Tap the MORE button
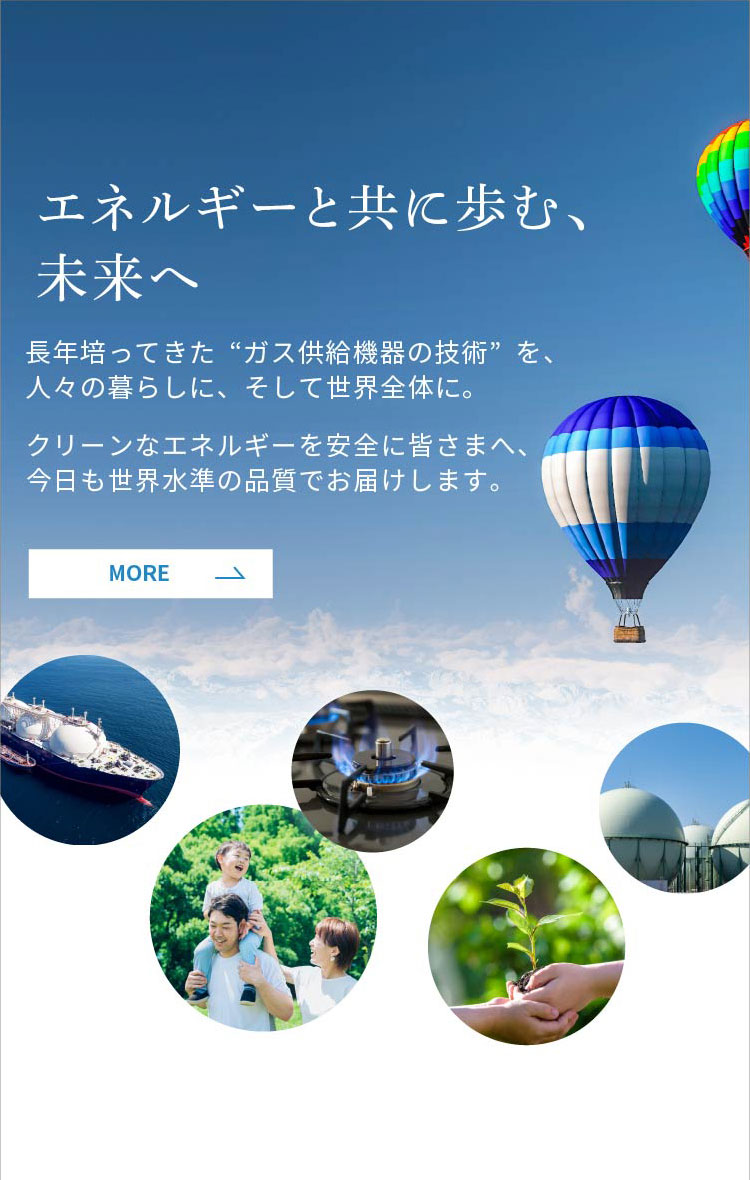Image resolution: width=750 pixels, height=1180 pixels. (x=150, y=574)
